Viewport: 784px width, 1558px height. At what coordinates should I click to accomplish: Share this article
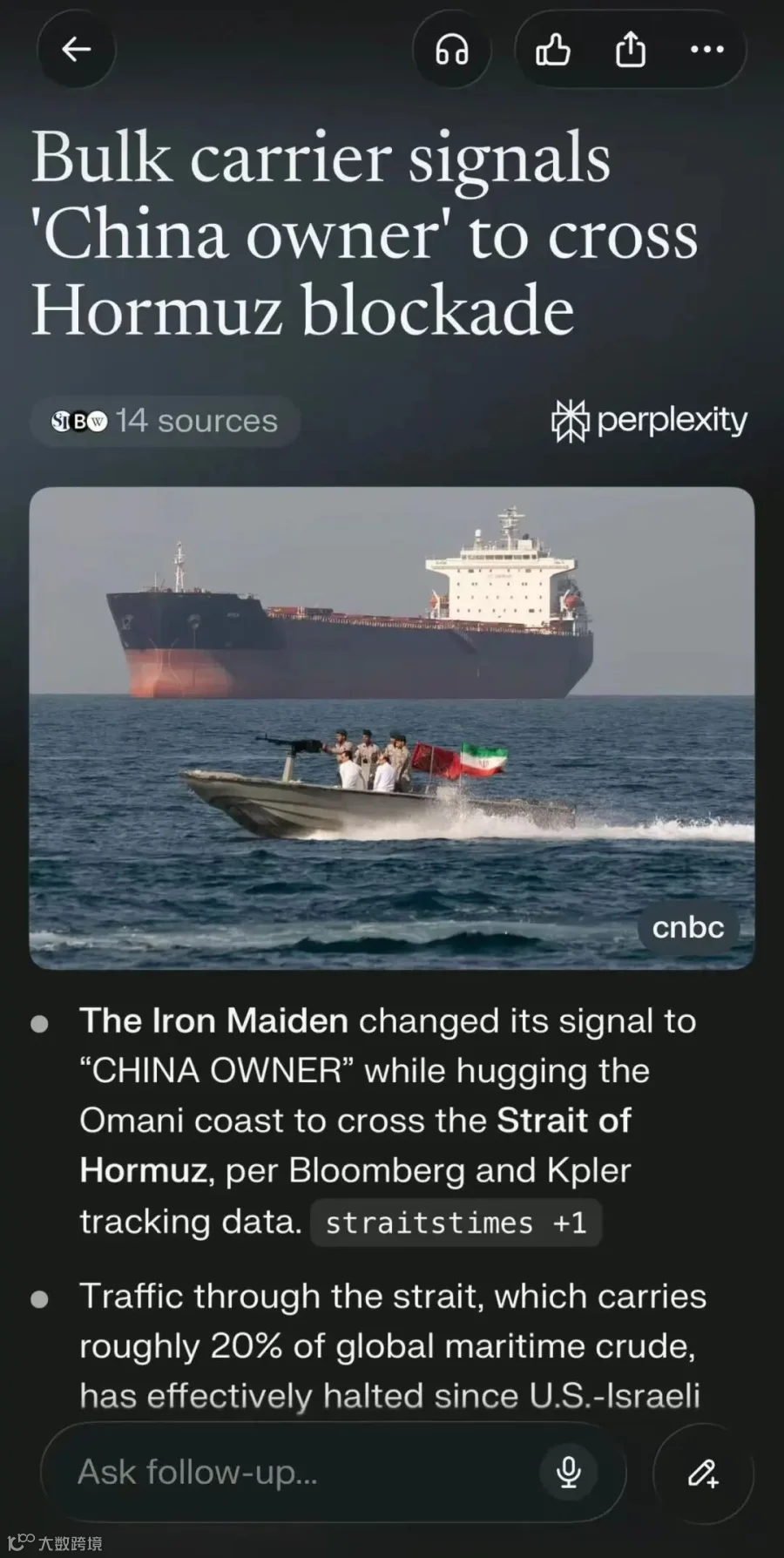631,50
